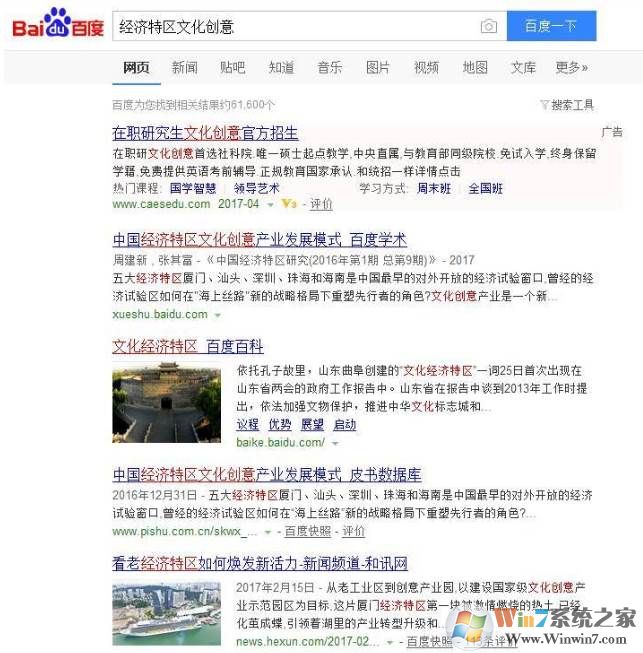Switch to the 知道 tab
The width and height of the screenshot is (643, 653).
[281, 68]
